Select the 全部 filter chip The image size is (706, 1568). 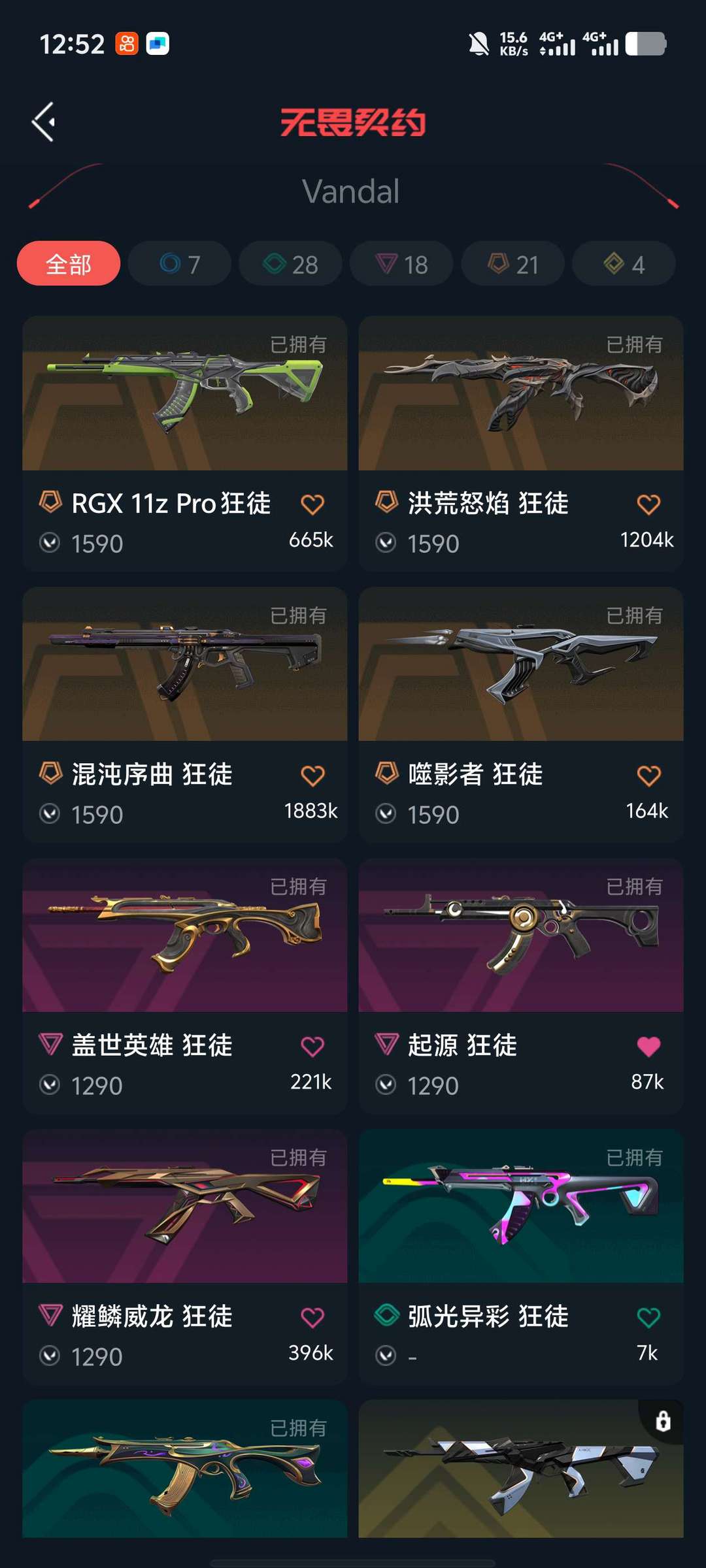(69, 264)
